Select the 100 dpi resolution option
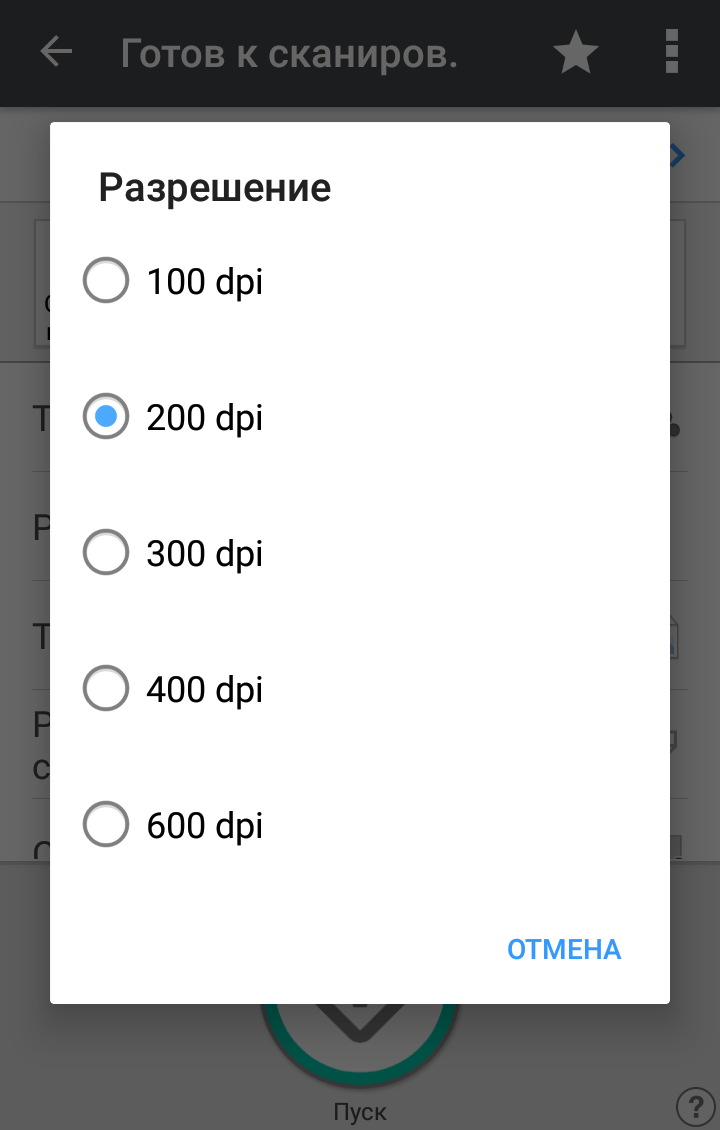 pyautogui.click(x=359, y=280)
